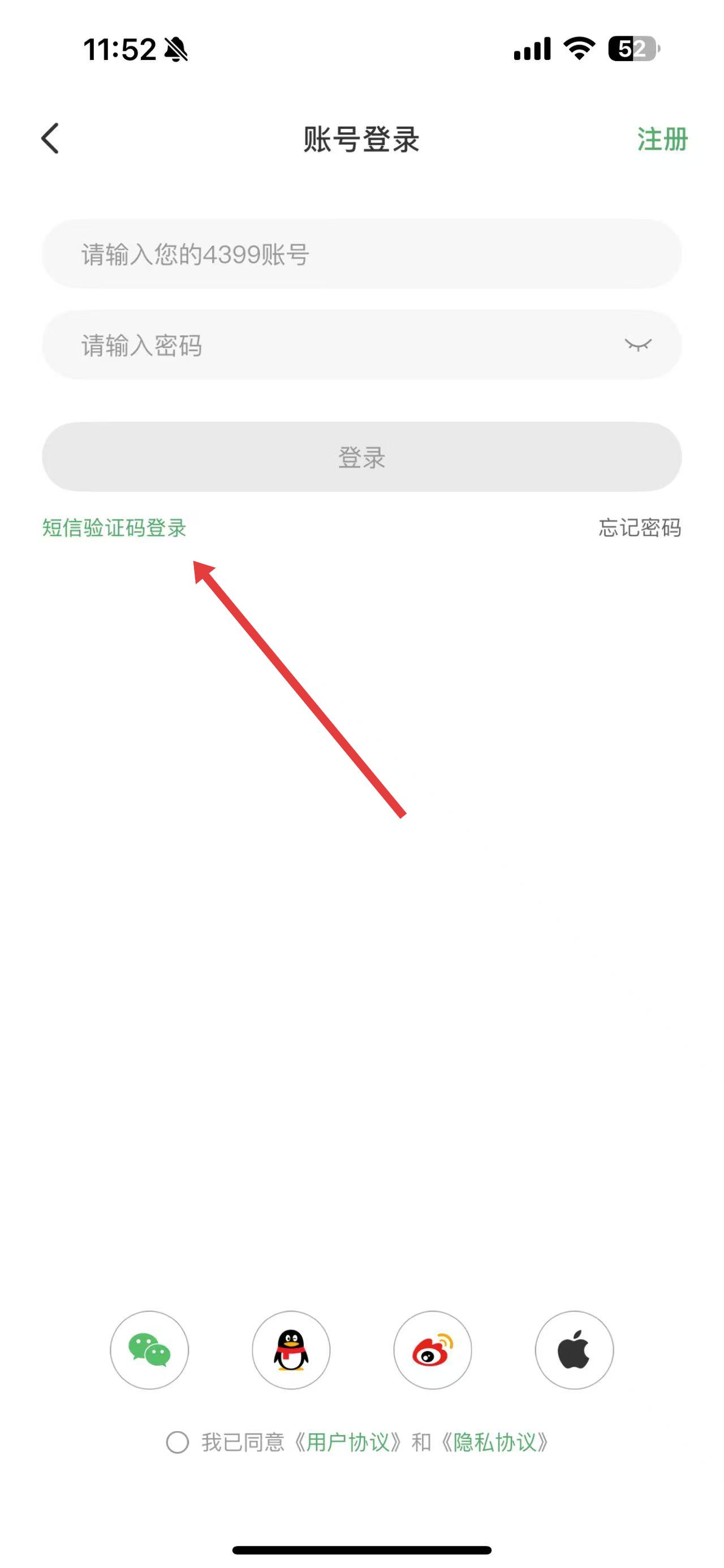The width and height of the screenshot is (724, 1568).
Task: Log in with QQ penguin icon
Action: pos(291,1349)
